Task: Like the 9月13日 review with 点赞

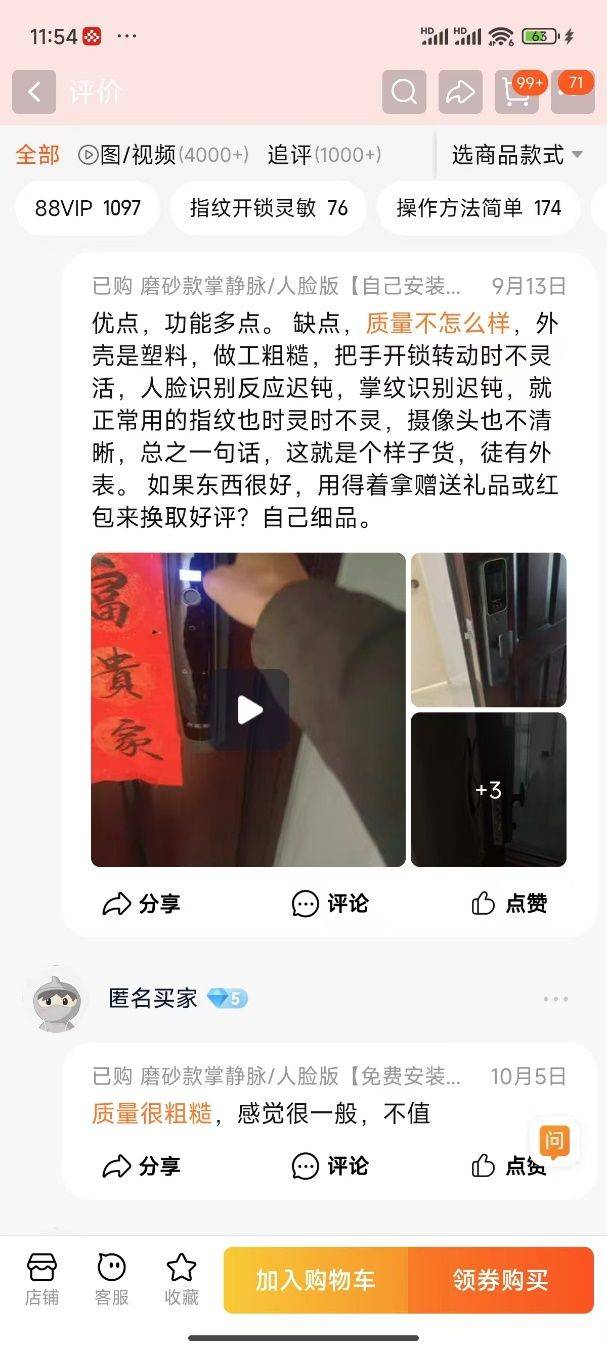Action: pyautogui.click(x=509, y=904)
